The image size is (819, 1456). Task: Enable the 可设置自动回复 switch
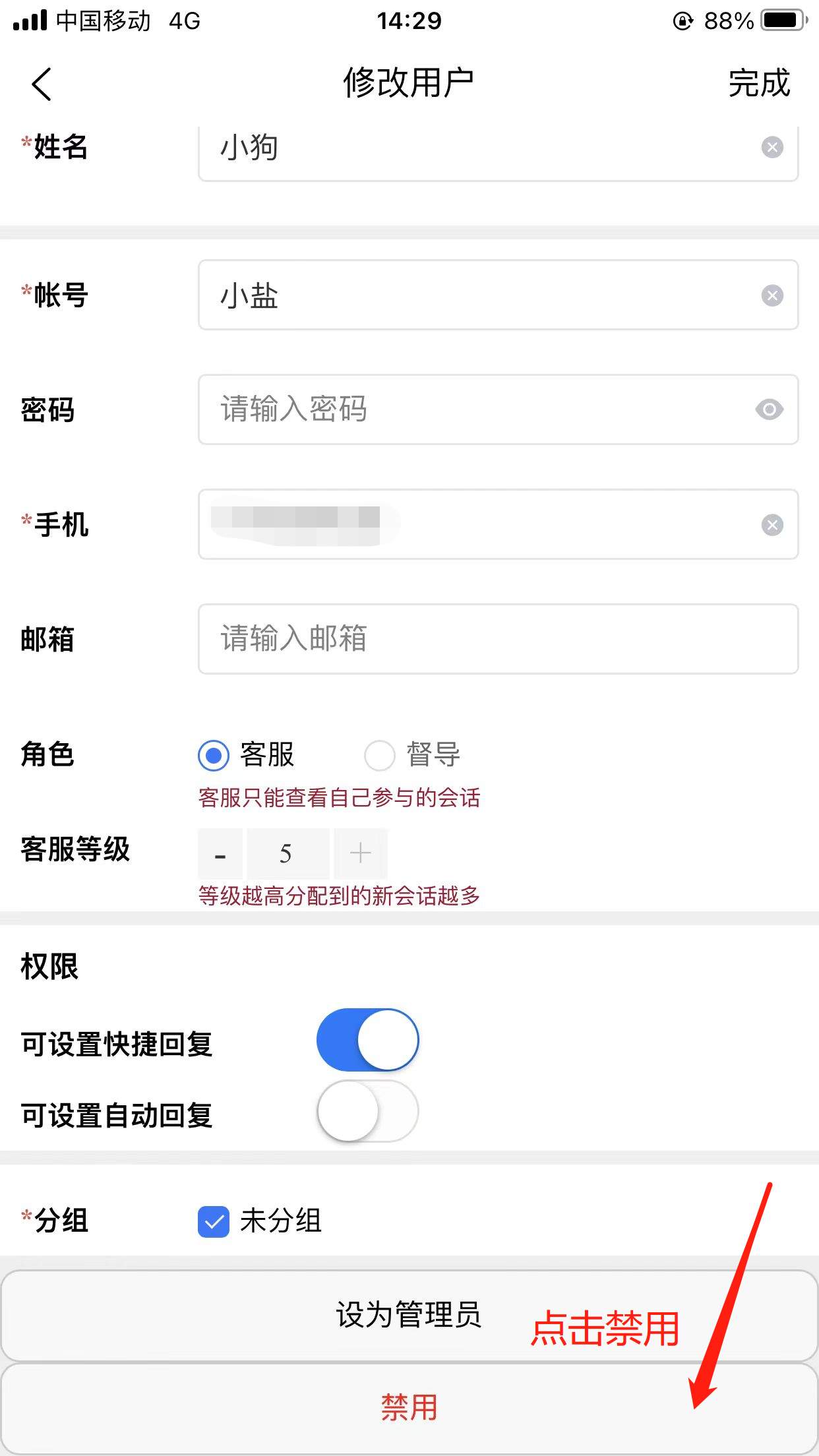coord(367,1111)
